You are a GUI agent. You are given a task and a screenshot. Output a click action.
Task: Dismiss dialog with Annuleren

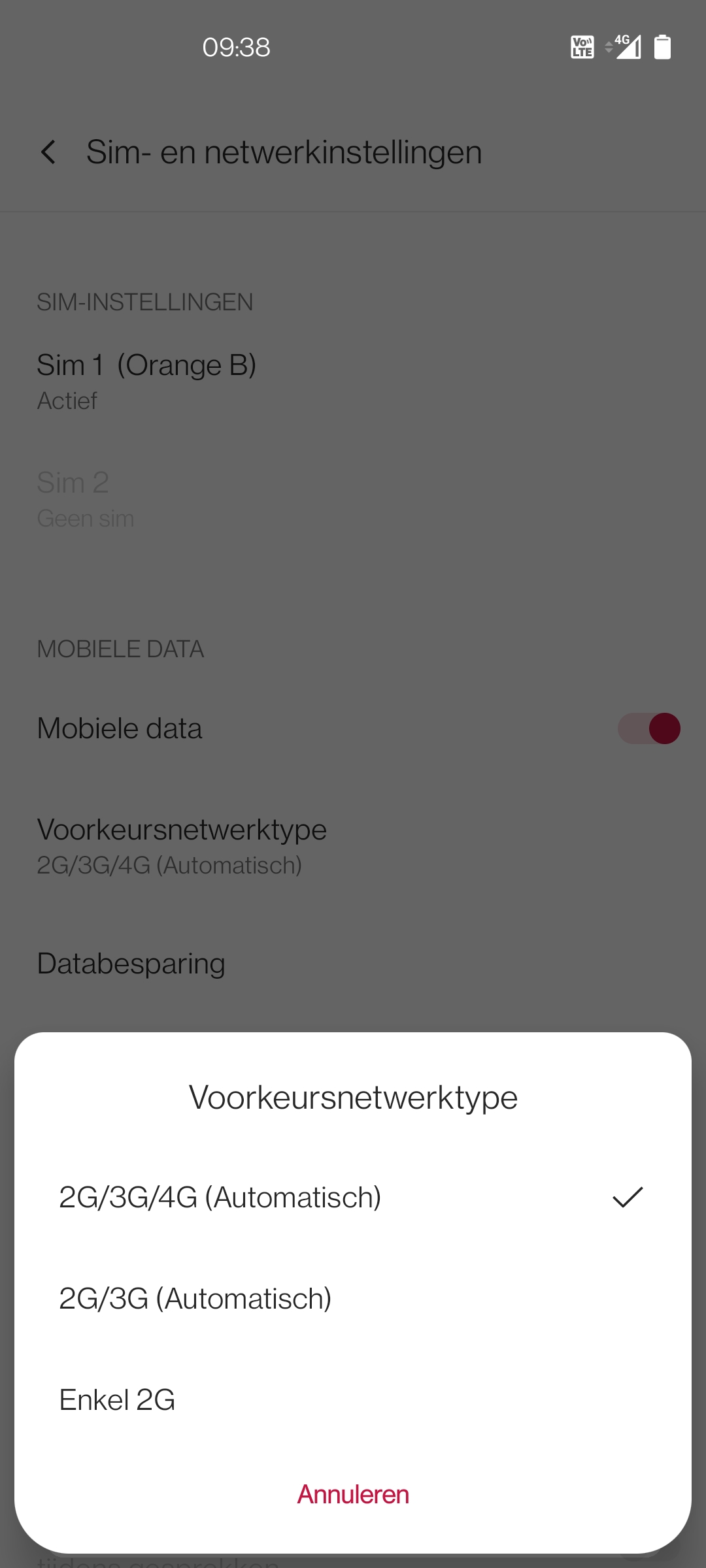pos(353,1495)
